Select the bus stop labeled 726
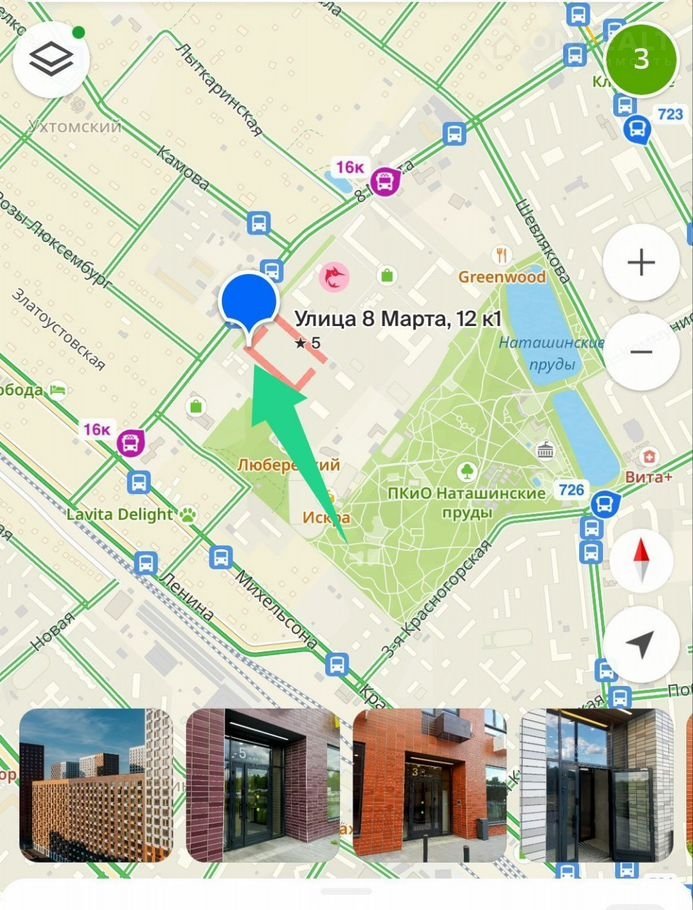The image size is (693, 910). 604,503
